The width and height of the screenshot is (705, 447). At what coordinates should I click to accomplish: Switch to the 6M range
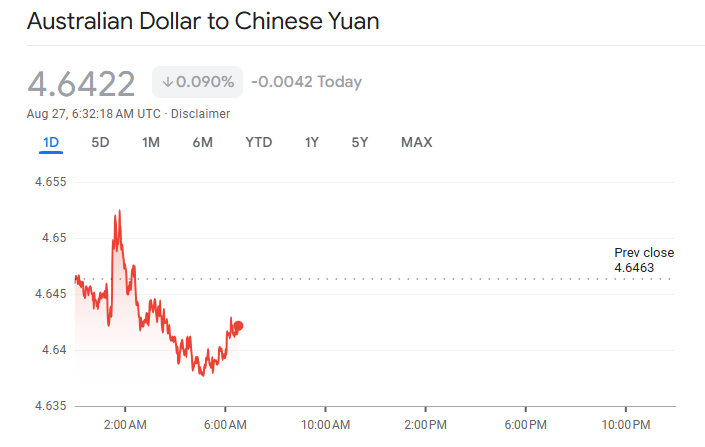[x=202, y=142]
